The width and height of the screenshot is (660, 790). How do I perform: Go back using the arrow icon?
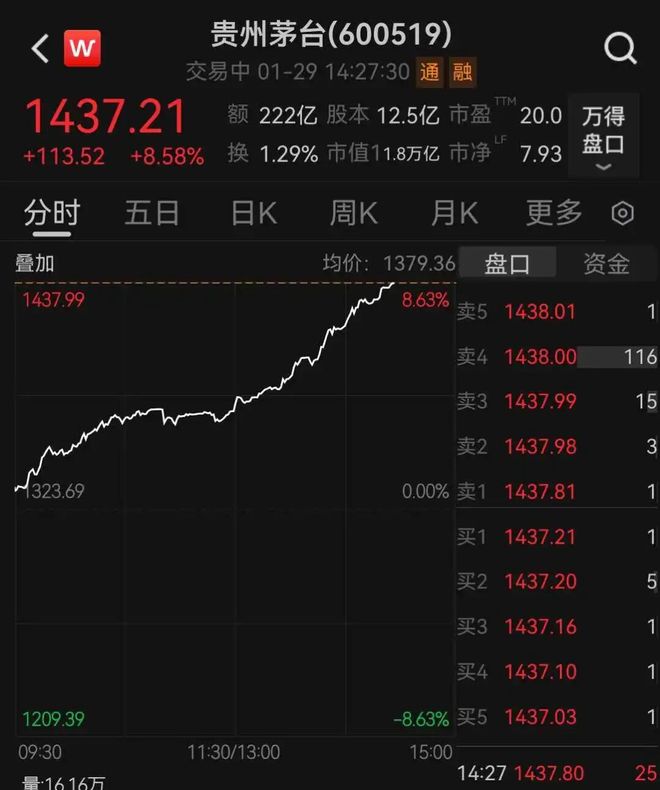coord(40,48)
